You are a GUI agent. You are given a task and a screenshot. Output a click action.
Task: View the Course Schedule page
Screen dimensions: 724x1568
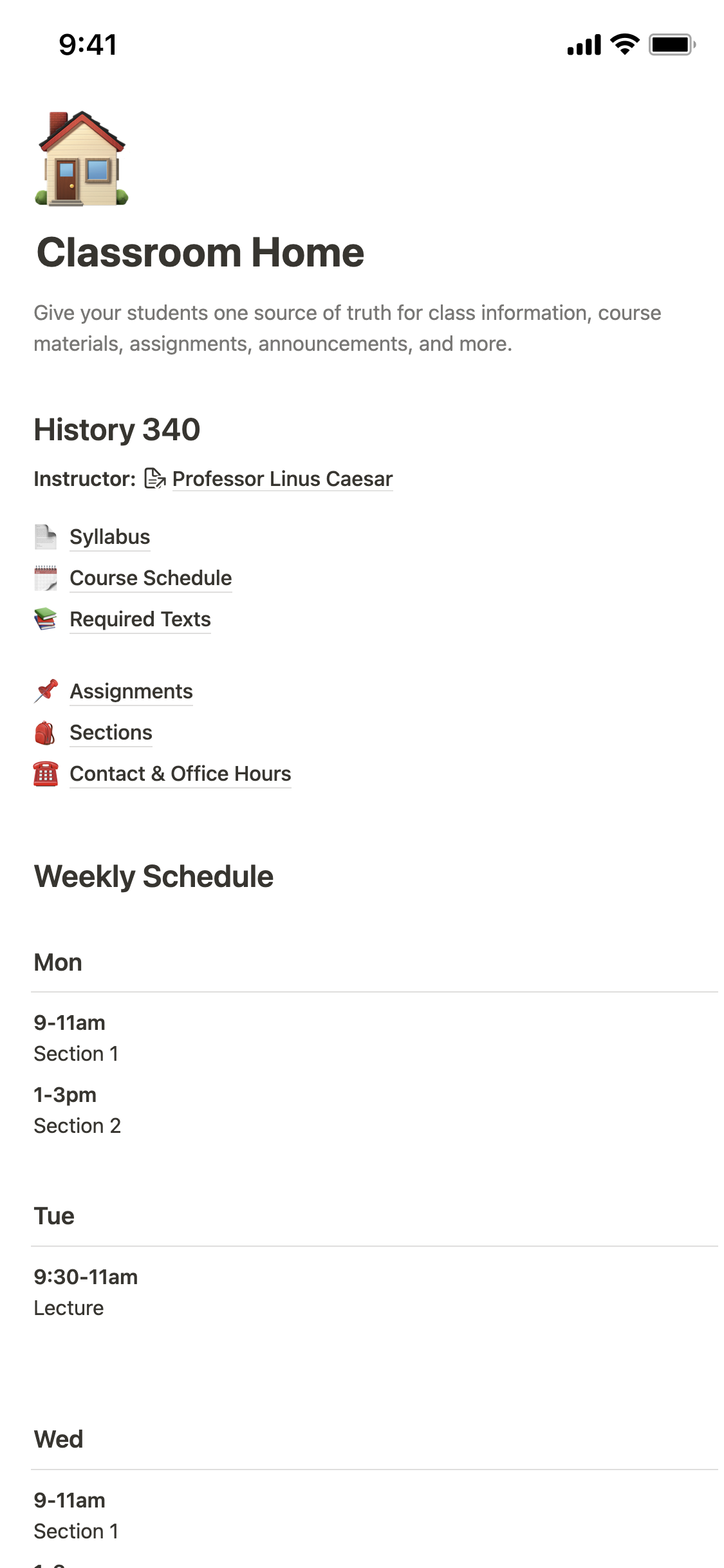[151, 578]
